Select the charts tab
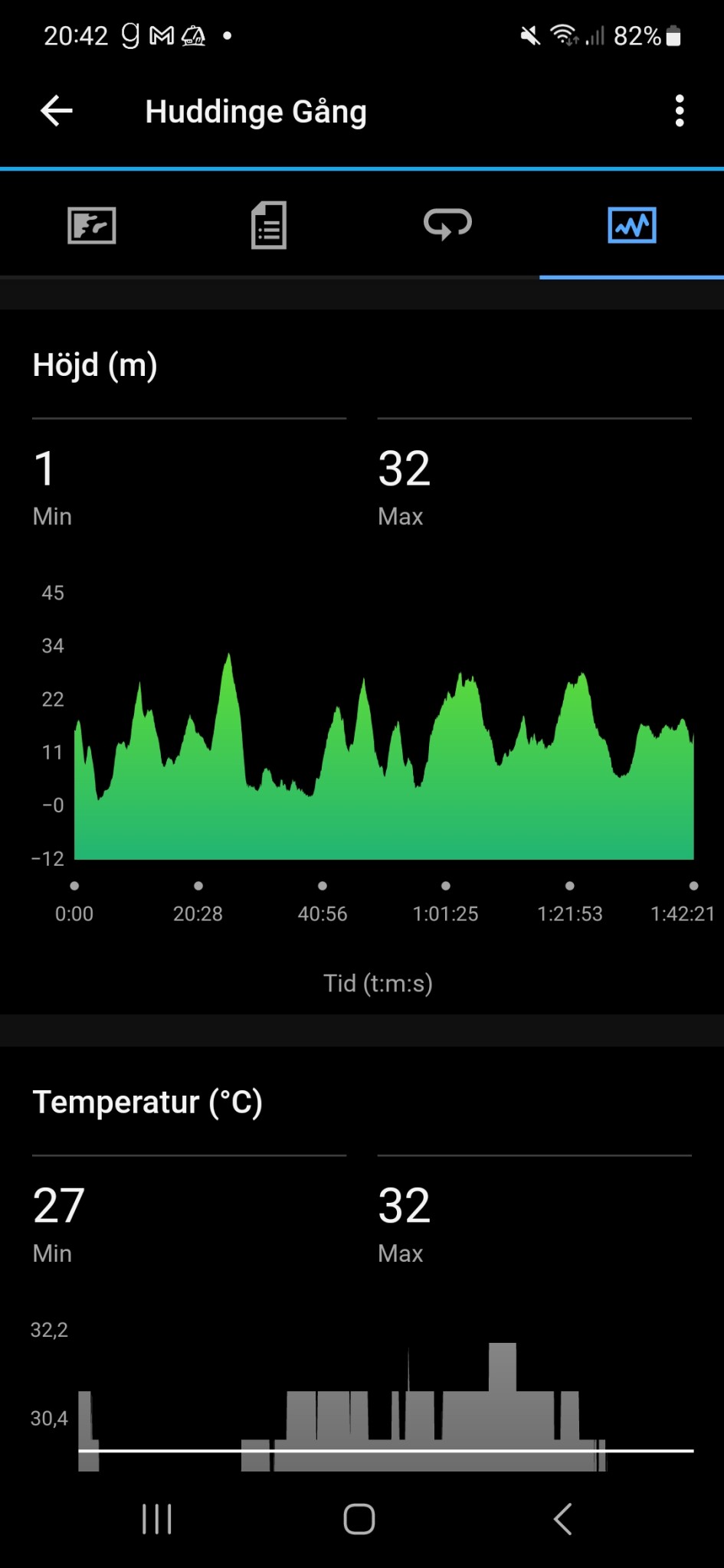This screenshot has width=724, height=1568. coord(631,226)
